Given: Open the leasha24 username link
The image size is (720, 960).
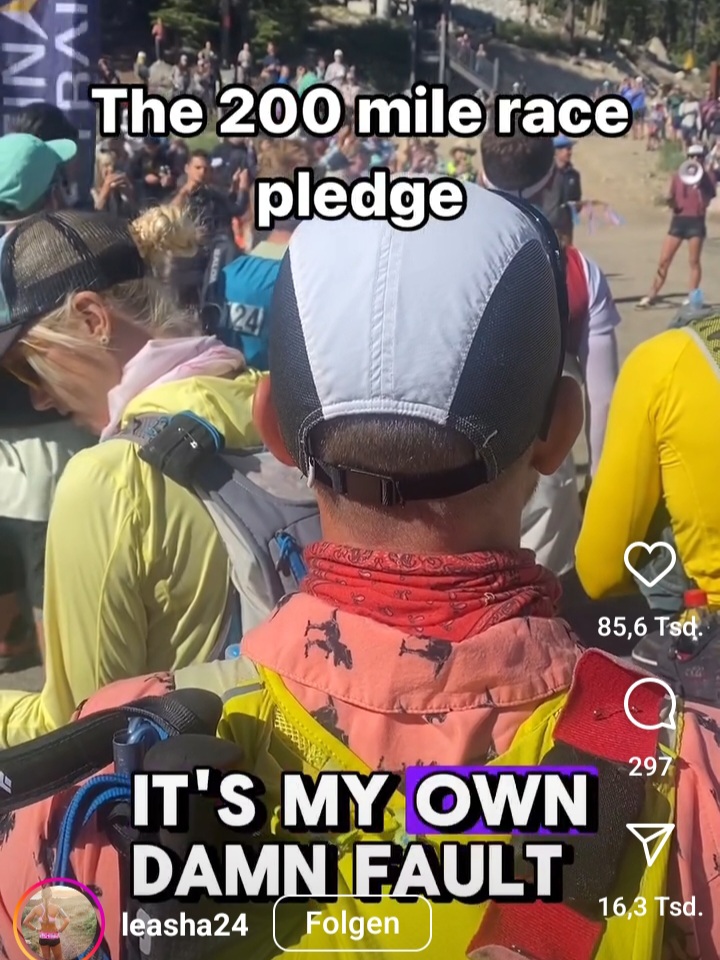Looking at the screenshot, I should tap(184, 925).
